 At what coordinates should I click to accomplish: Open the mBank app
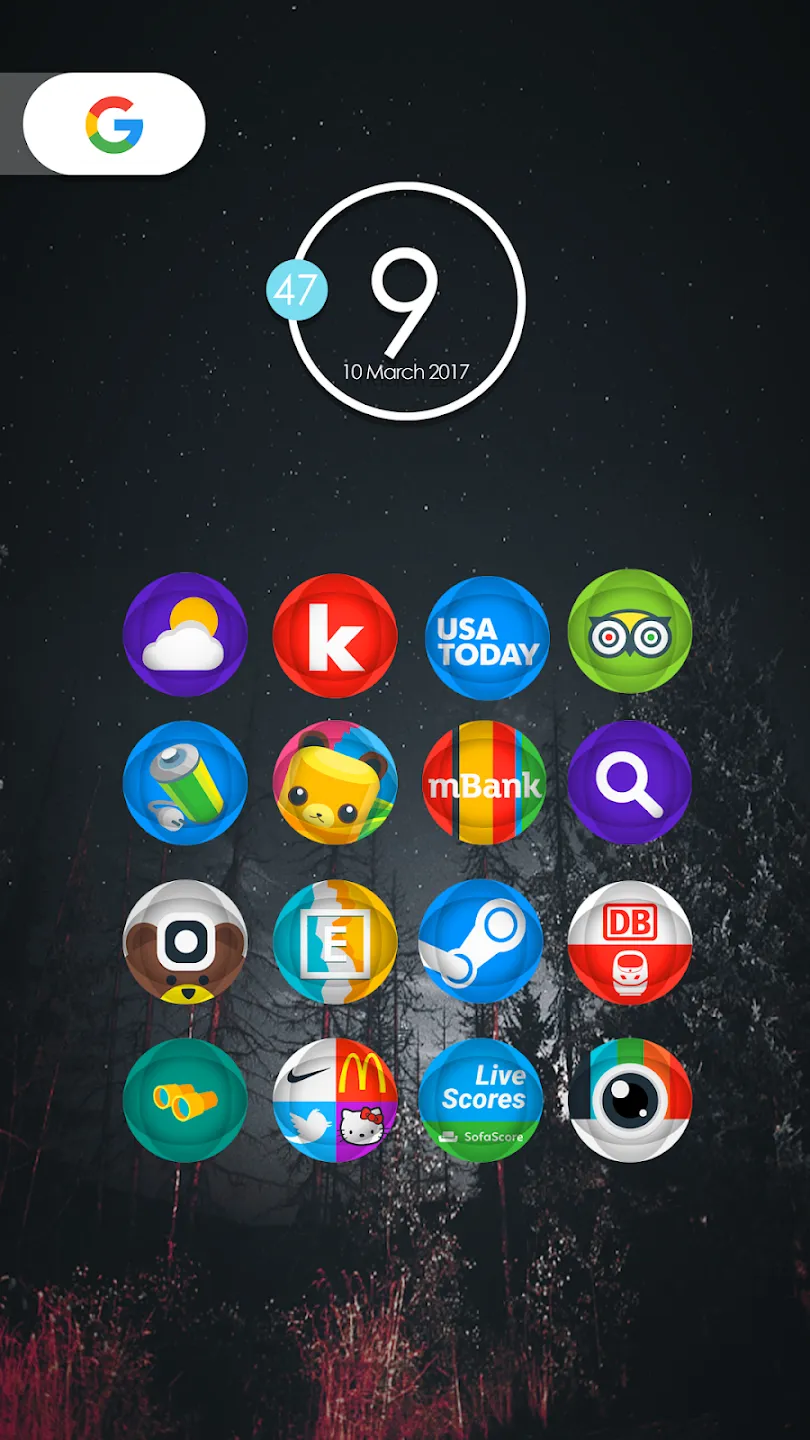tap(484, 782)
